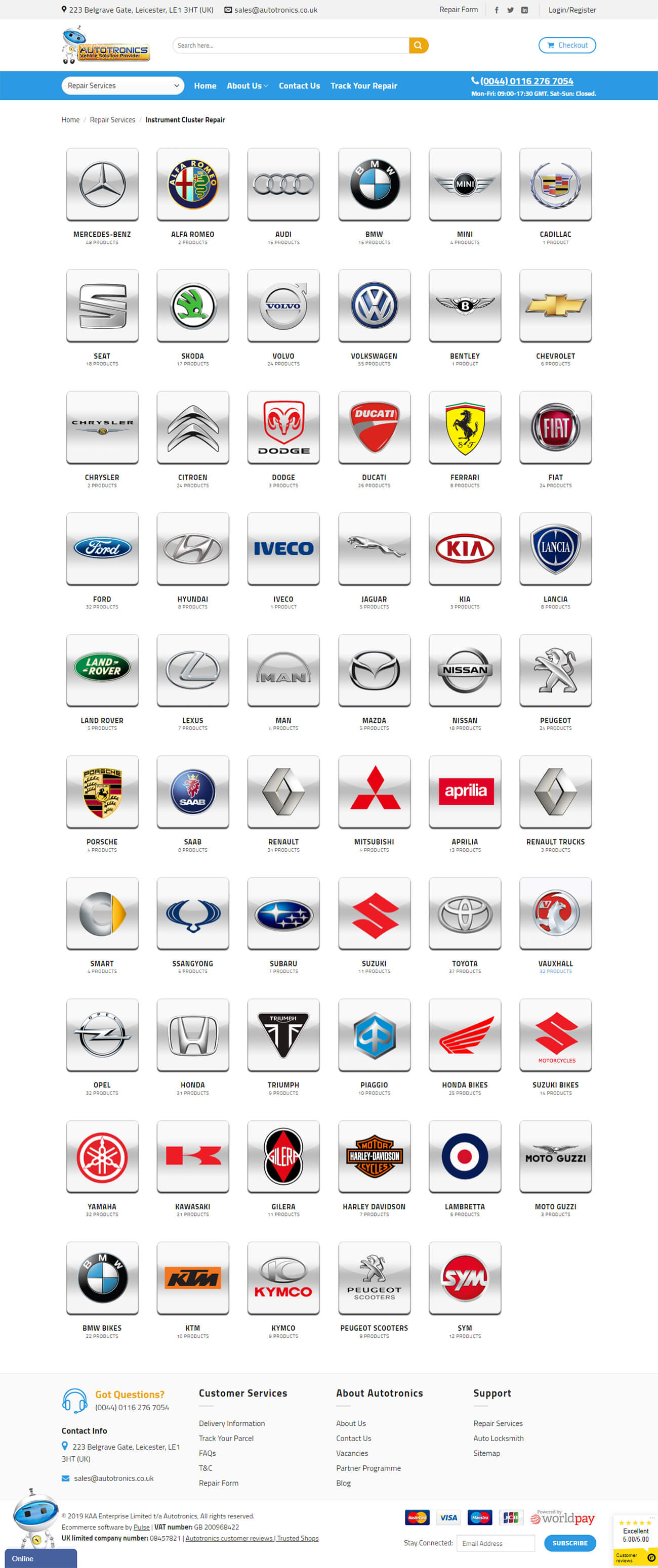Open the Vauxhall brand tile
This screenshot has width=658, height=1568.
click(555, 913)
